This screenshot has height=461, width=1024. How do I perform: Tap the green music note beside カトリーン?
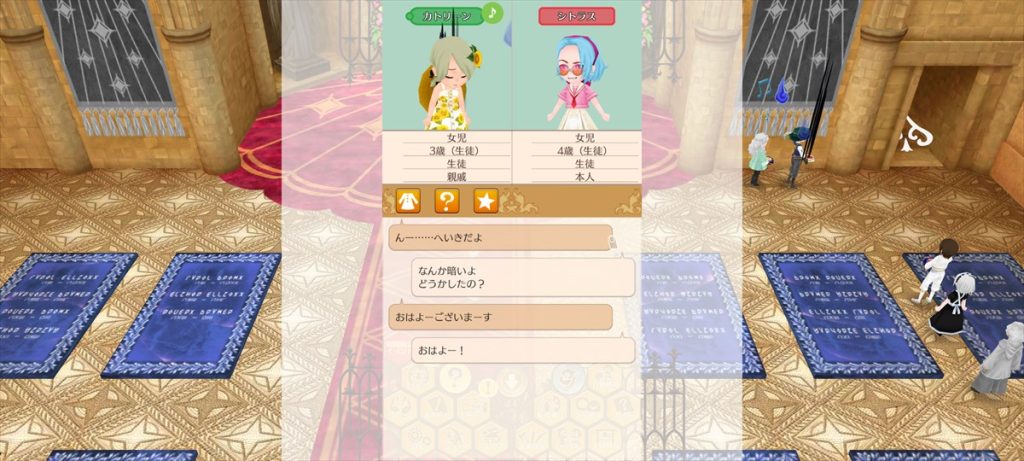pyautogui.click(x=492, y=13)
